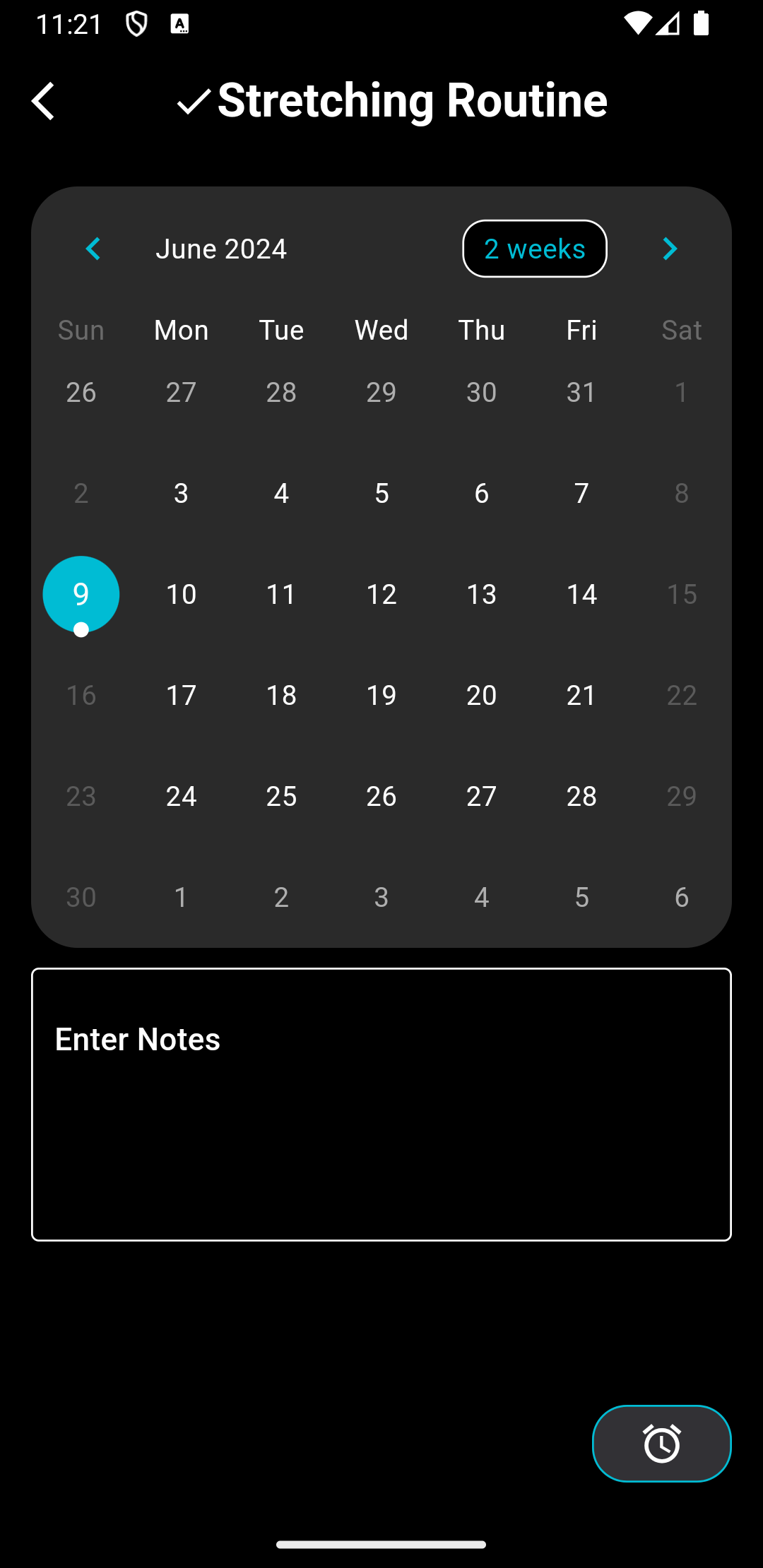The height and width of the screenshot is (1568, 763).
Task: Select June 10 on the calendar
Action: (x=182, y=594)
